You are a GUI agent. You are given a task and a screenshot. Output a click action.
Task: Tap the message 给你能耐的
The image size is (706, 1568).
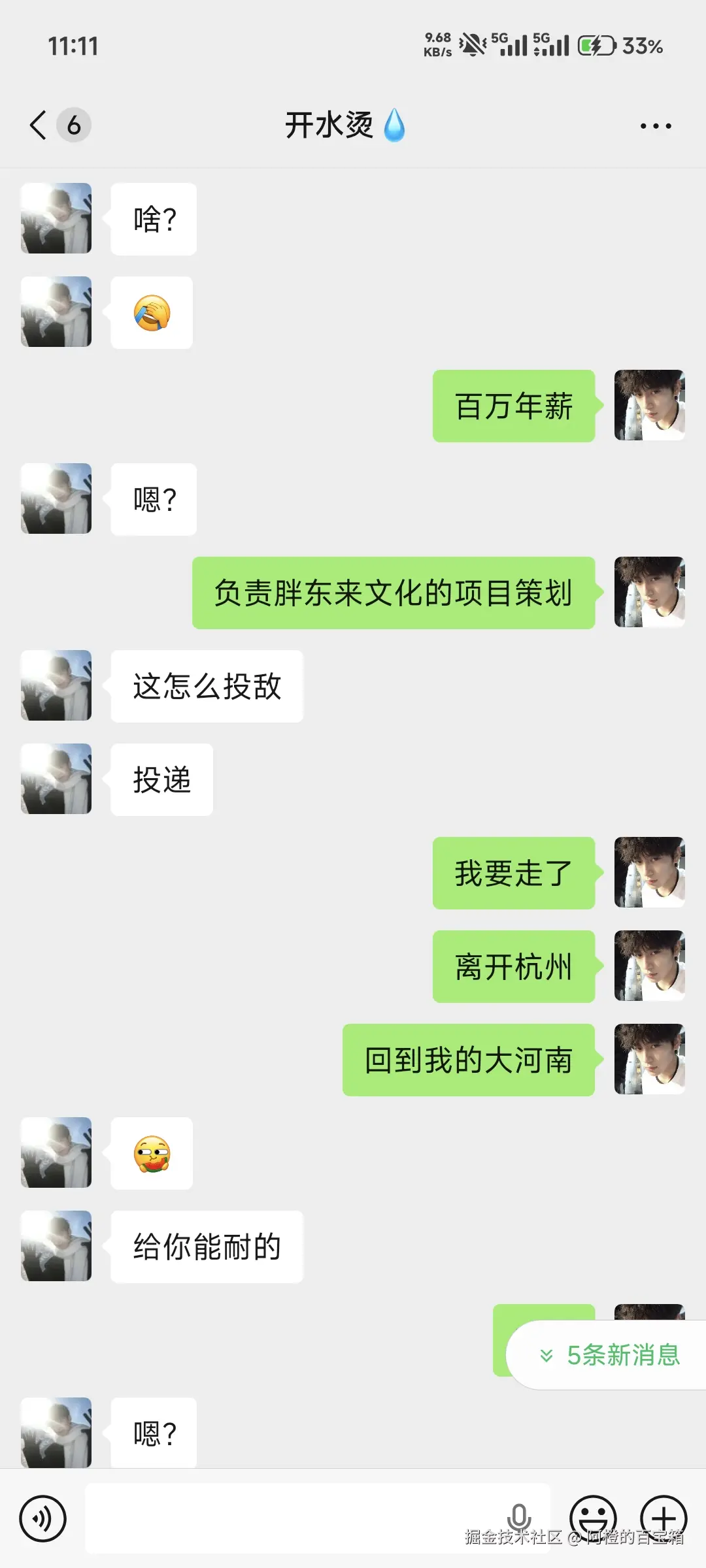tap(206, 1247)
